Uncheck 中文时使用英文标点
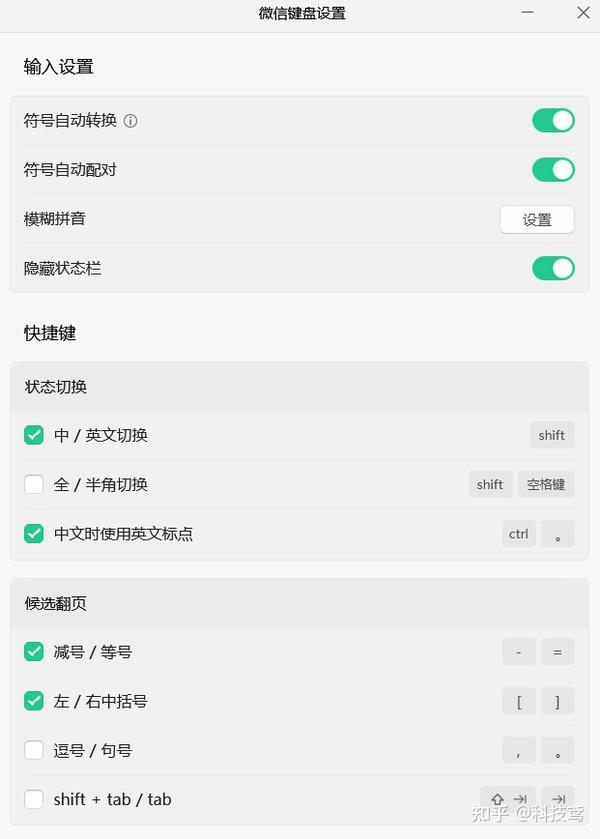This screenshot has width=600, height=839. [x=34, y=533]
